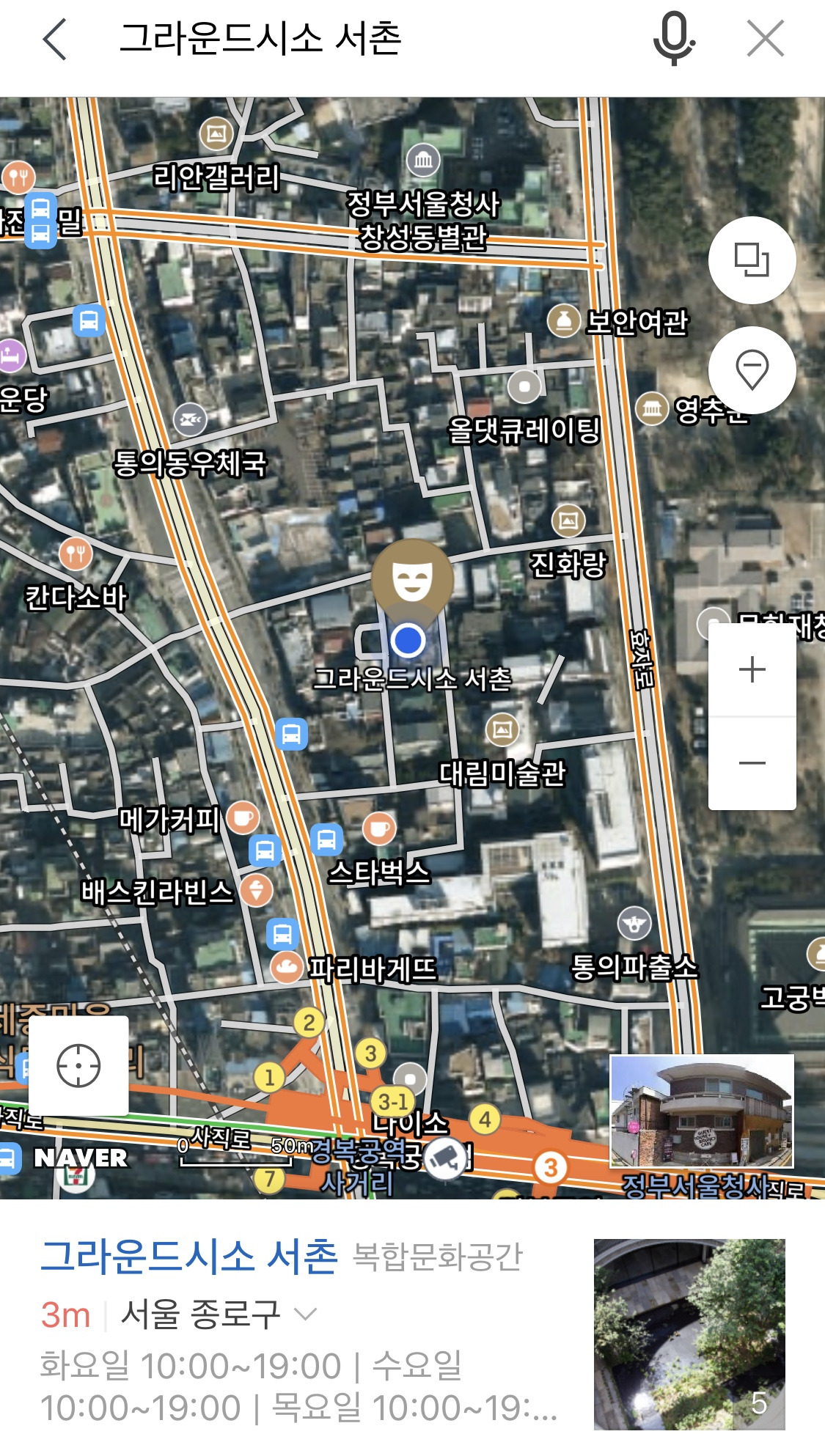Image resolution: width=825 pixels, height=1456 pixels.
Task: Start voice search with the microphone
Action: 673,40
